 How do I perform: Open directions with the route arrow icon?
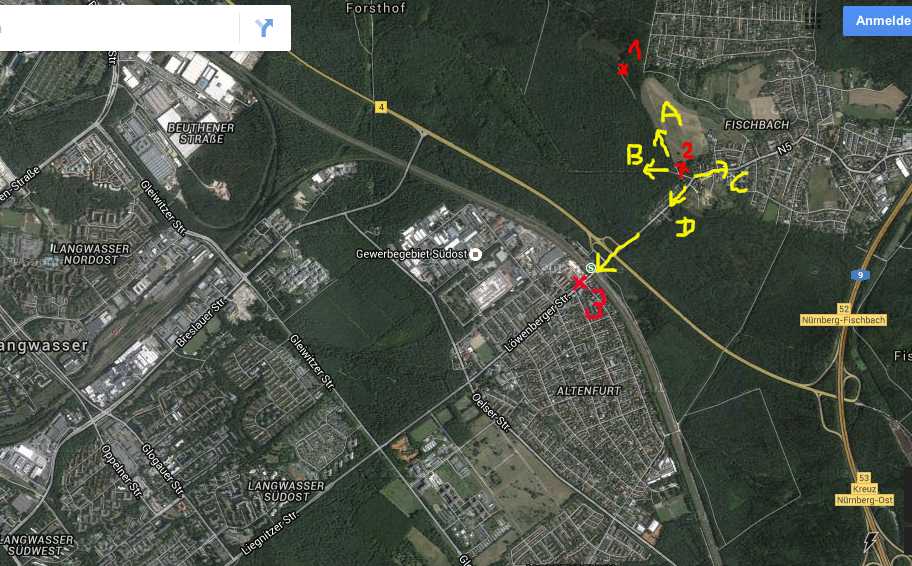click(x=265, y=28)
